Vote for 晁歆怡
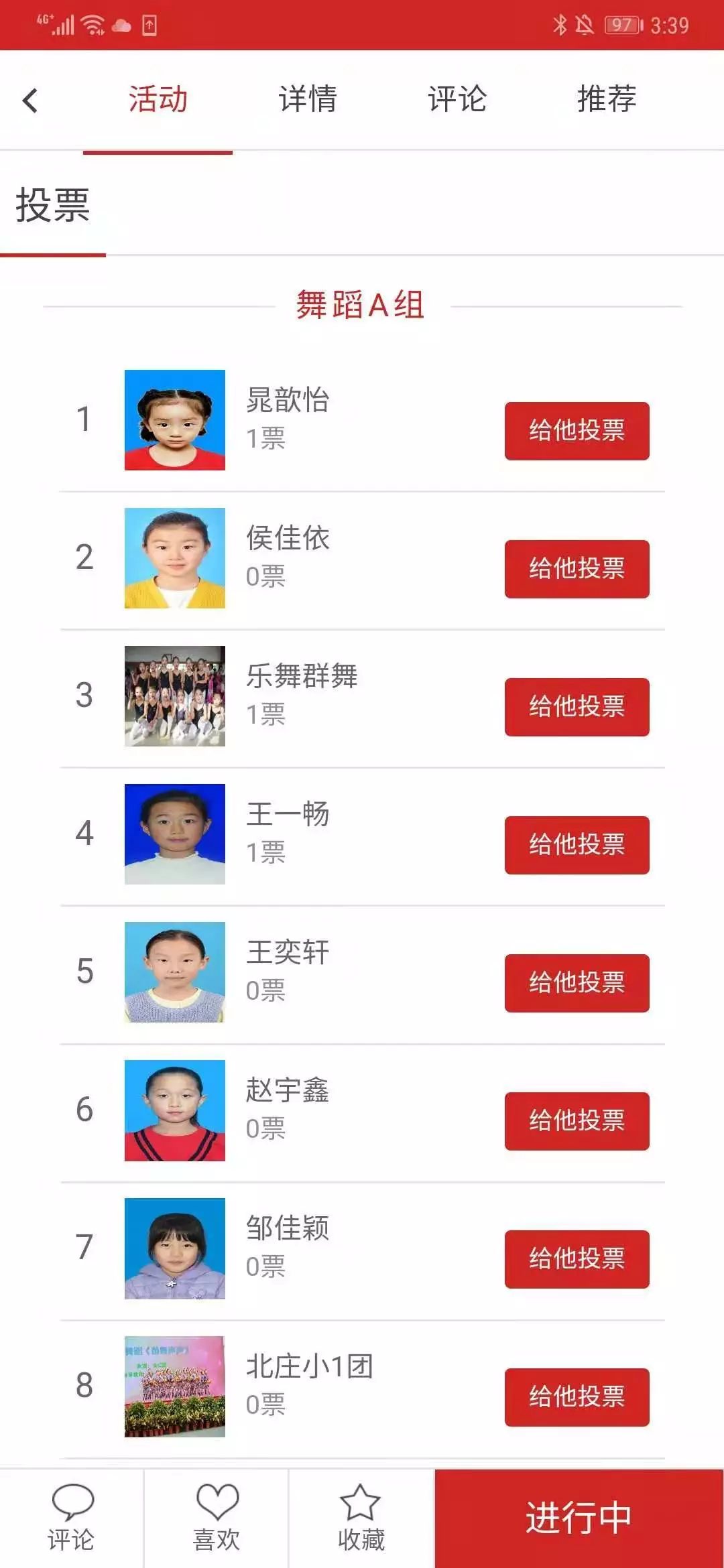The width and height of the screenshot is (724, 1568). click(577, 431)
